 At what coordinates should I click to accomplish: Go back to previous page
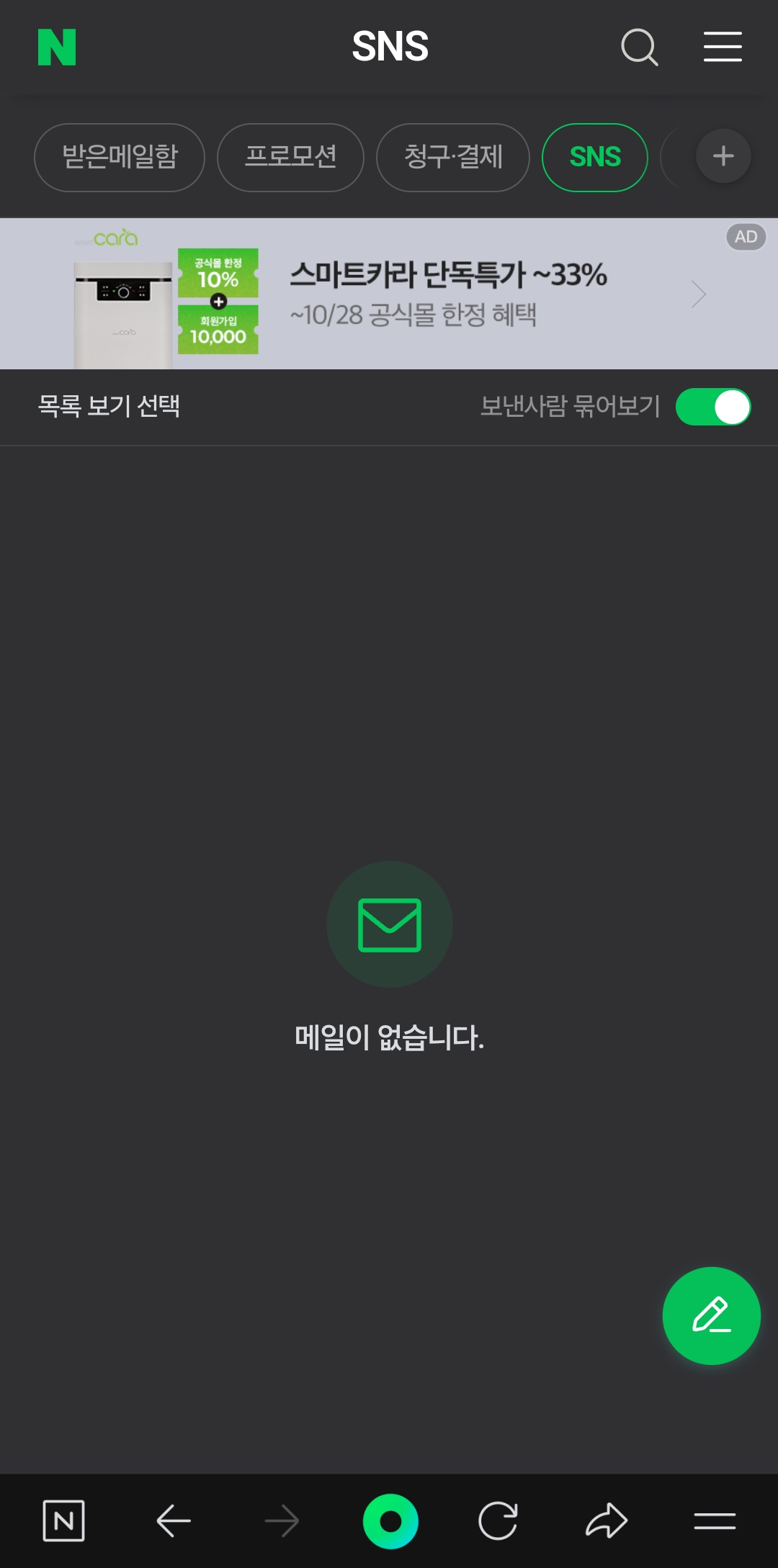click(174, 1520)
